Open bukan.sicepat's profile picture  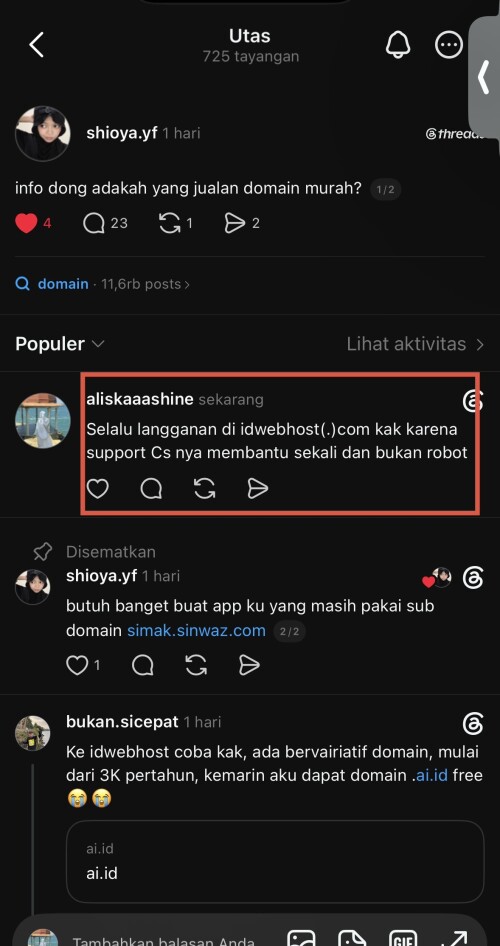(x=33, y=733)
